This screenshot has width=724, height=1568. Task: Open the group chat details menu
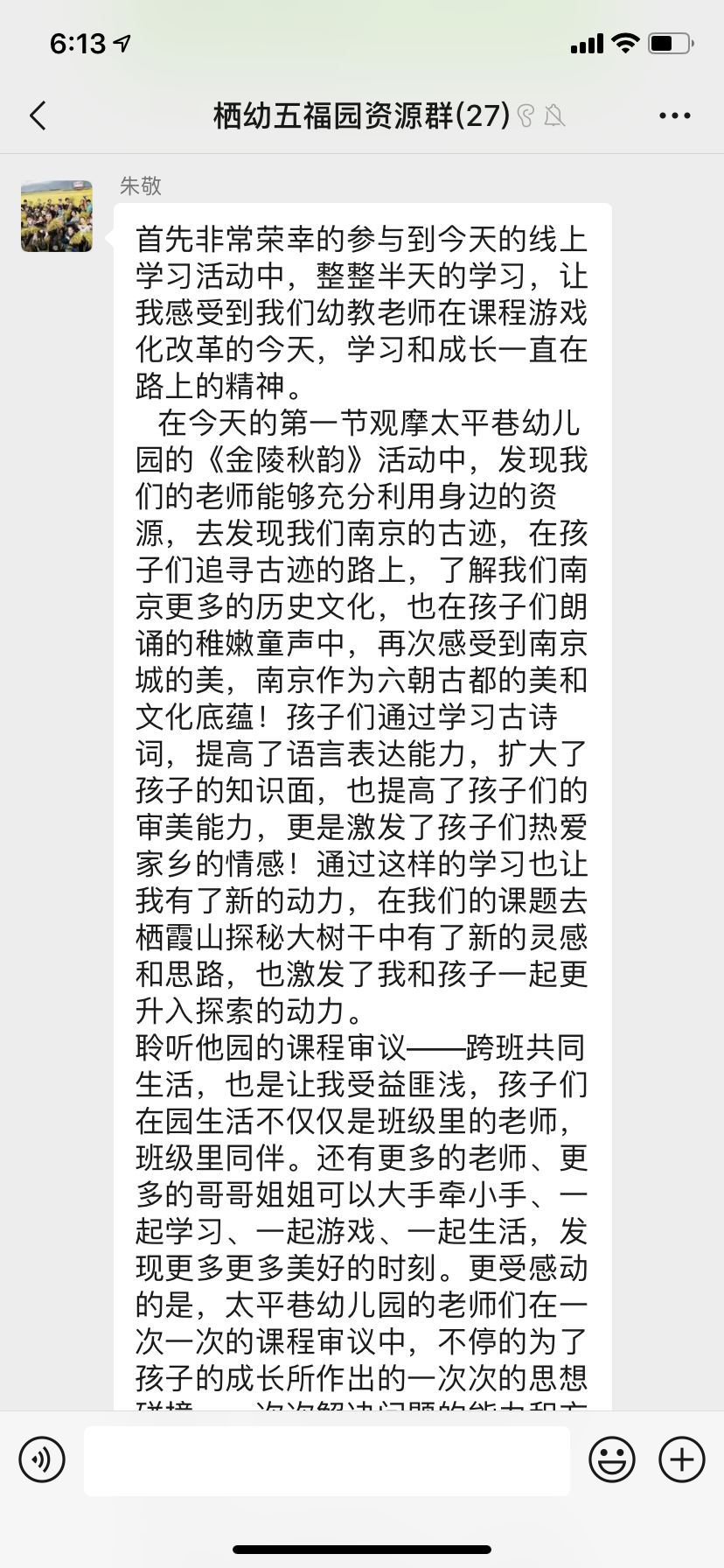[674, 115]
